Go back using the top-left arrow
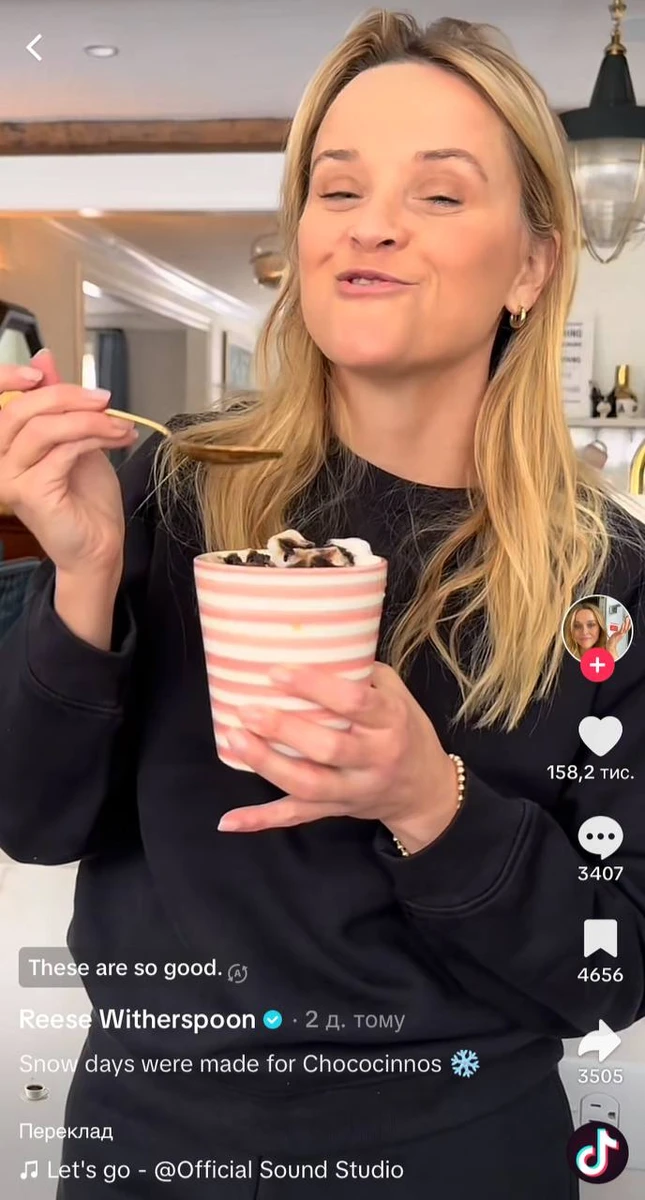The width and height of the screenshot is (645, 1200). tap(34, 47)
